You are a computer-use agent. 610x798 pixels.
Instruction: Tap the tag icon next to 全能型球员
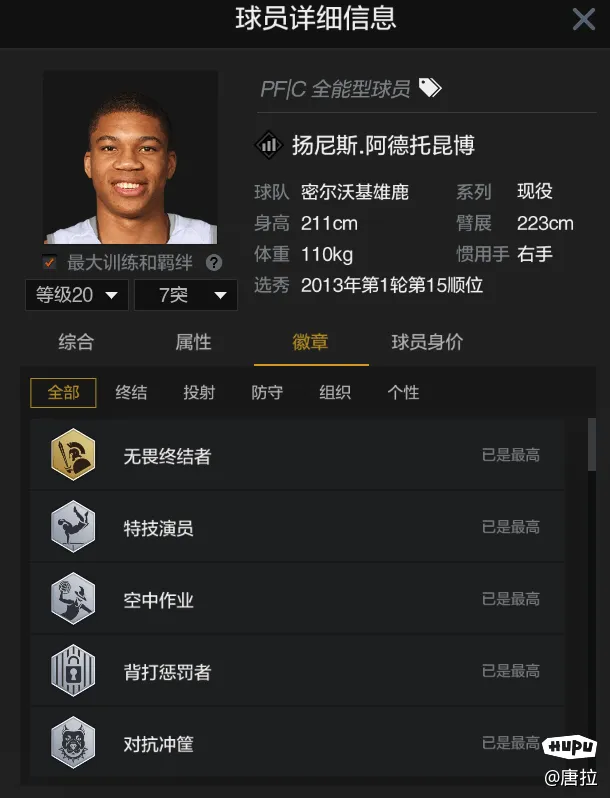point(430,88)
